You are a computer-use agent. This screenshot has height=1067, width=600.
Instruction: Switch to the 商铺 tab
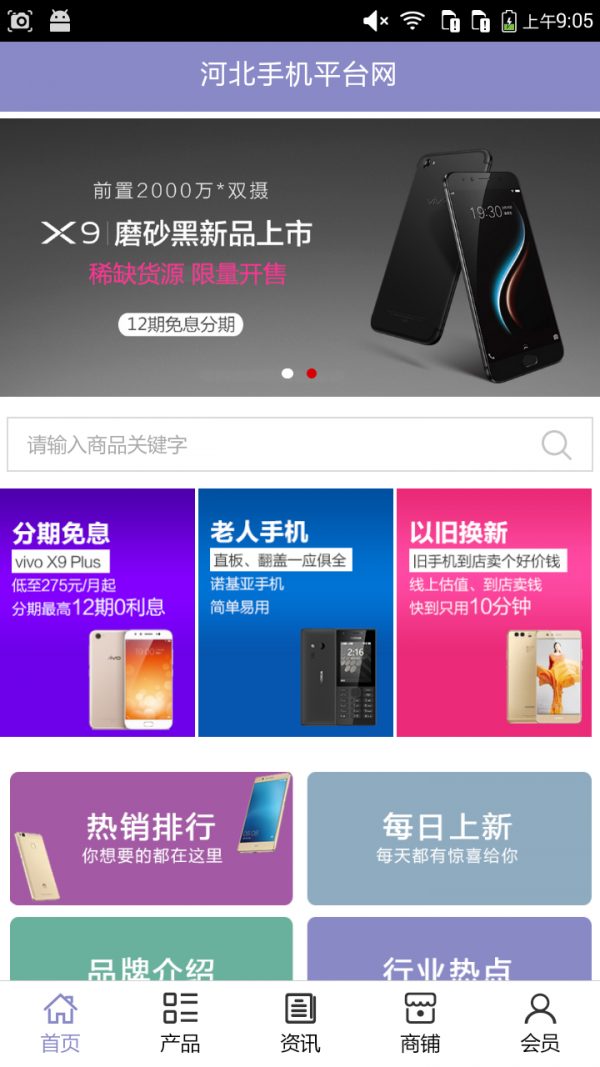pos(420,1023)
